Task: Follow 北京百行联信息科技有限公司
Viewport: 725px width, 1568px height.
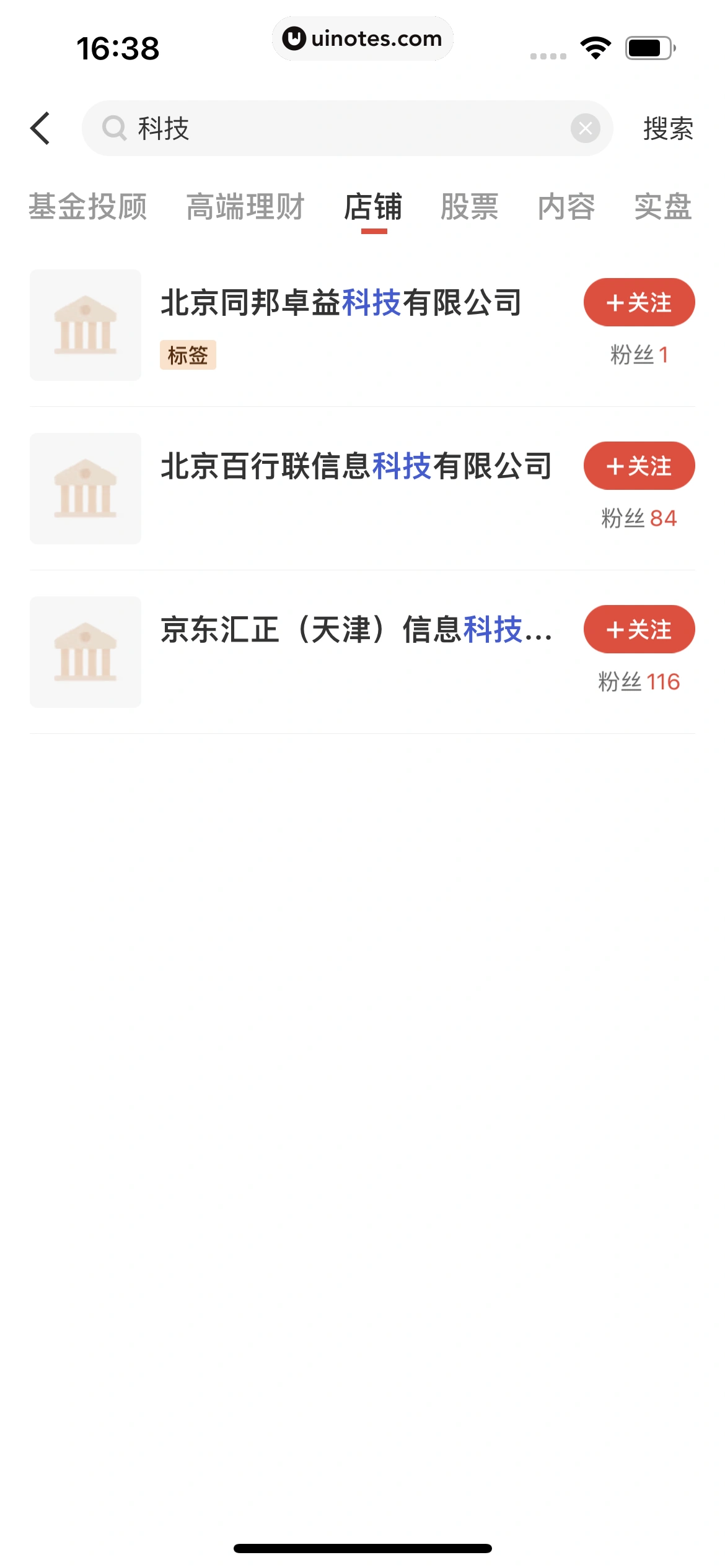Action: 639,466
